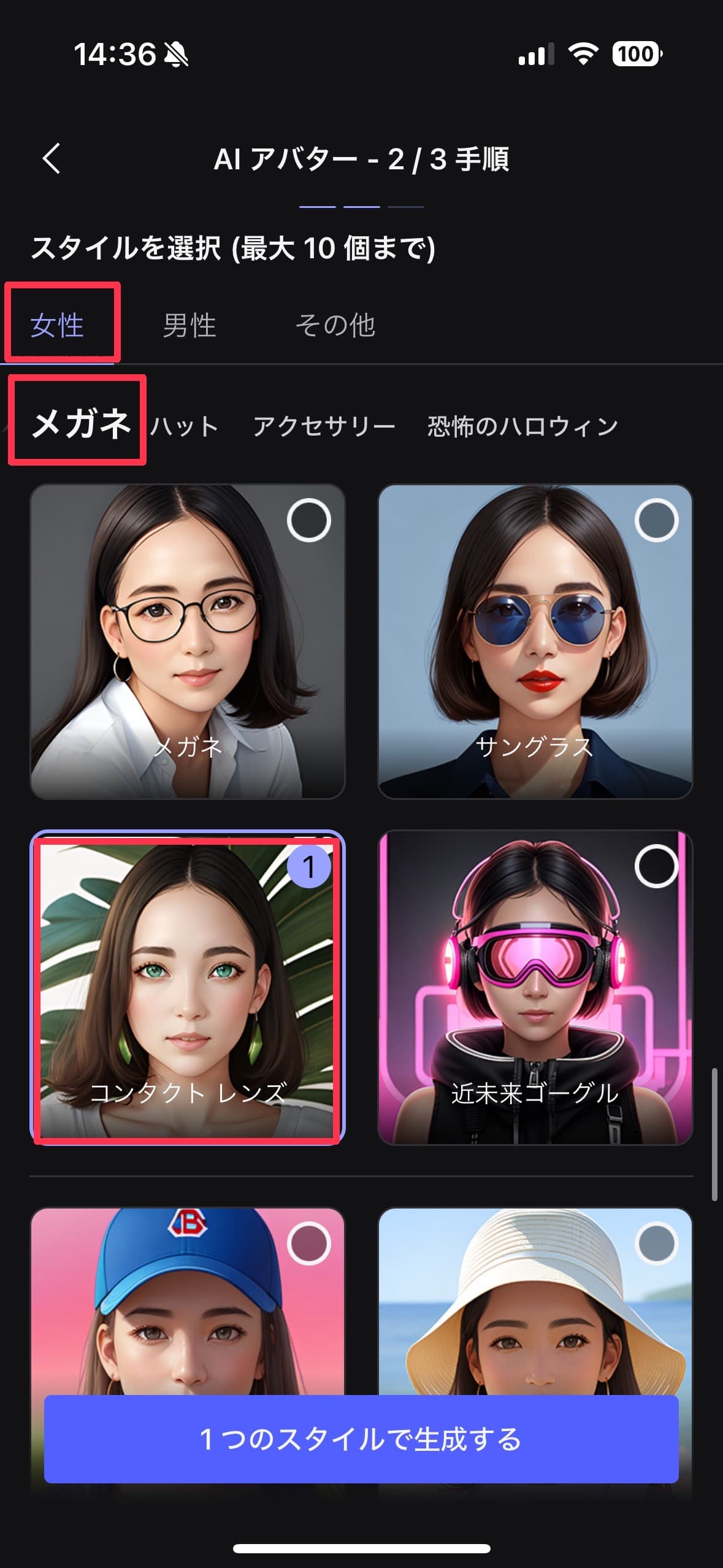Viewport: 723px width, 1568px height.
Task: Jump to the アクセサリー category
Action: click(x=324, y=426)
